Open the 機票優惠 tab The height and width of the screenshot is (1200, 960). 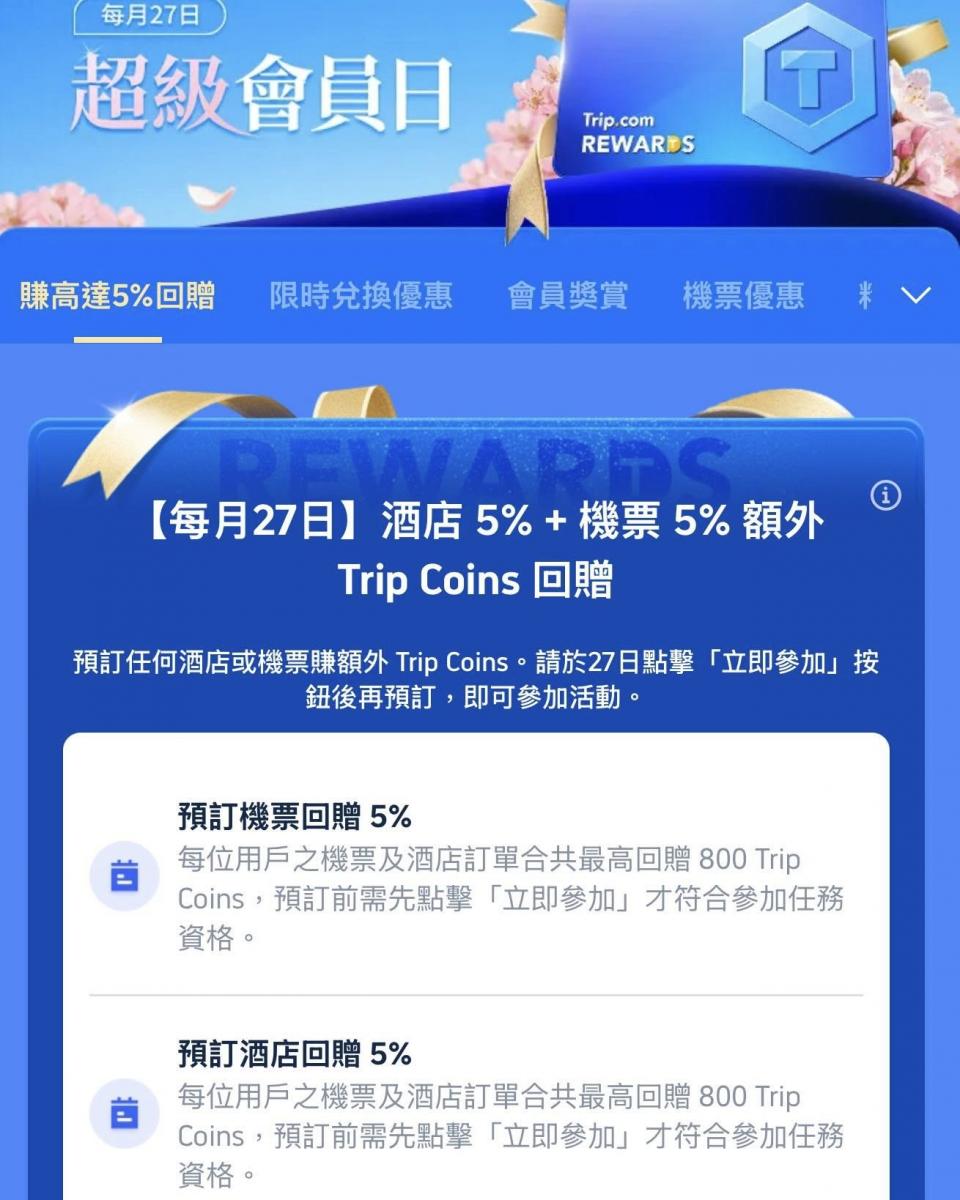[743, 296]
